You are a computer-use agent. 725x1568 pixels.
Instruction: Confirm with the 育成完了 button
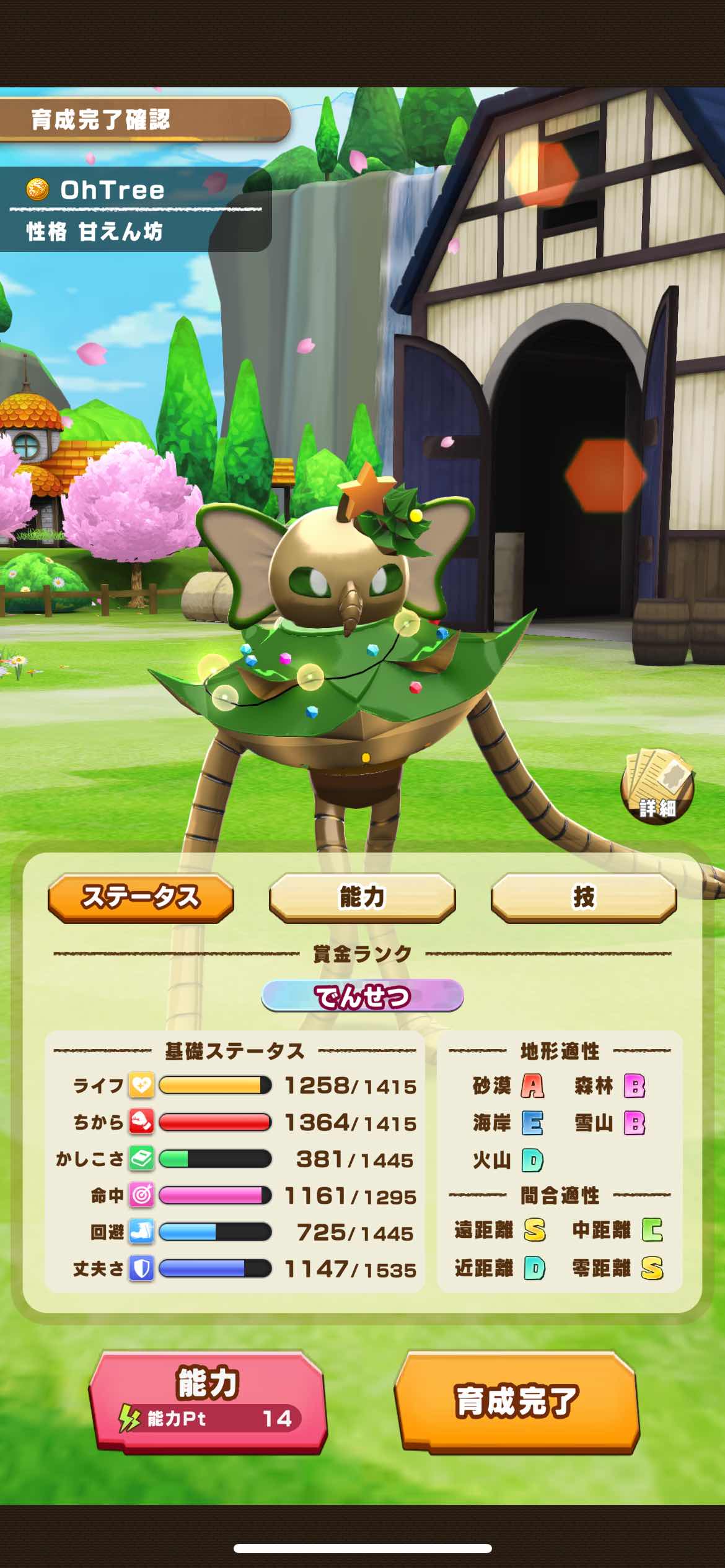click(x=516, y=1401)
